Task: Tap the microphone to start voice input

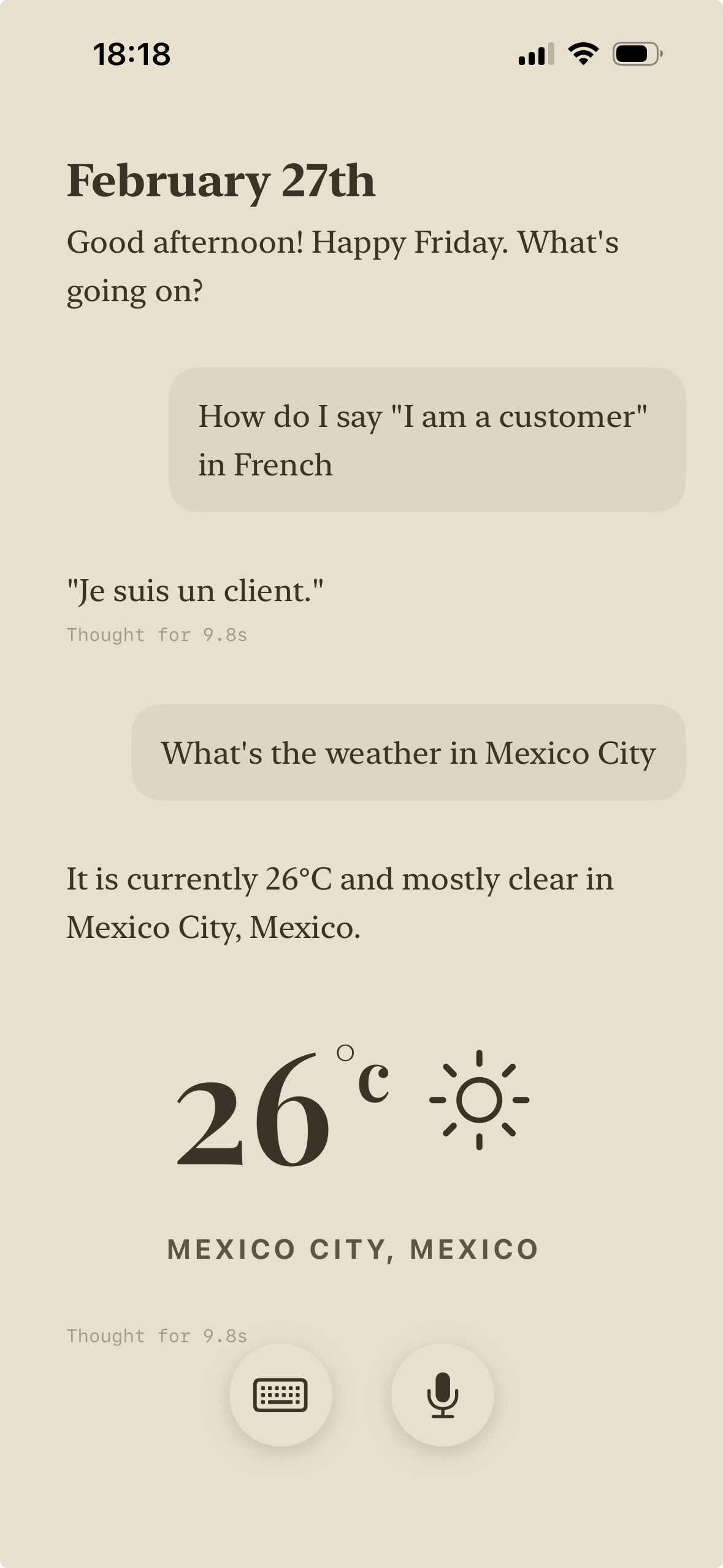Action: tap(443, 1394)
